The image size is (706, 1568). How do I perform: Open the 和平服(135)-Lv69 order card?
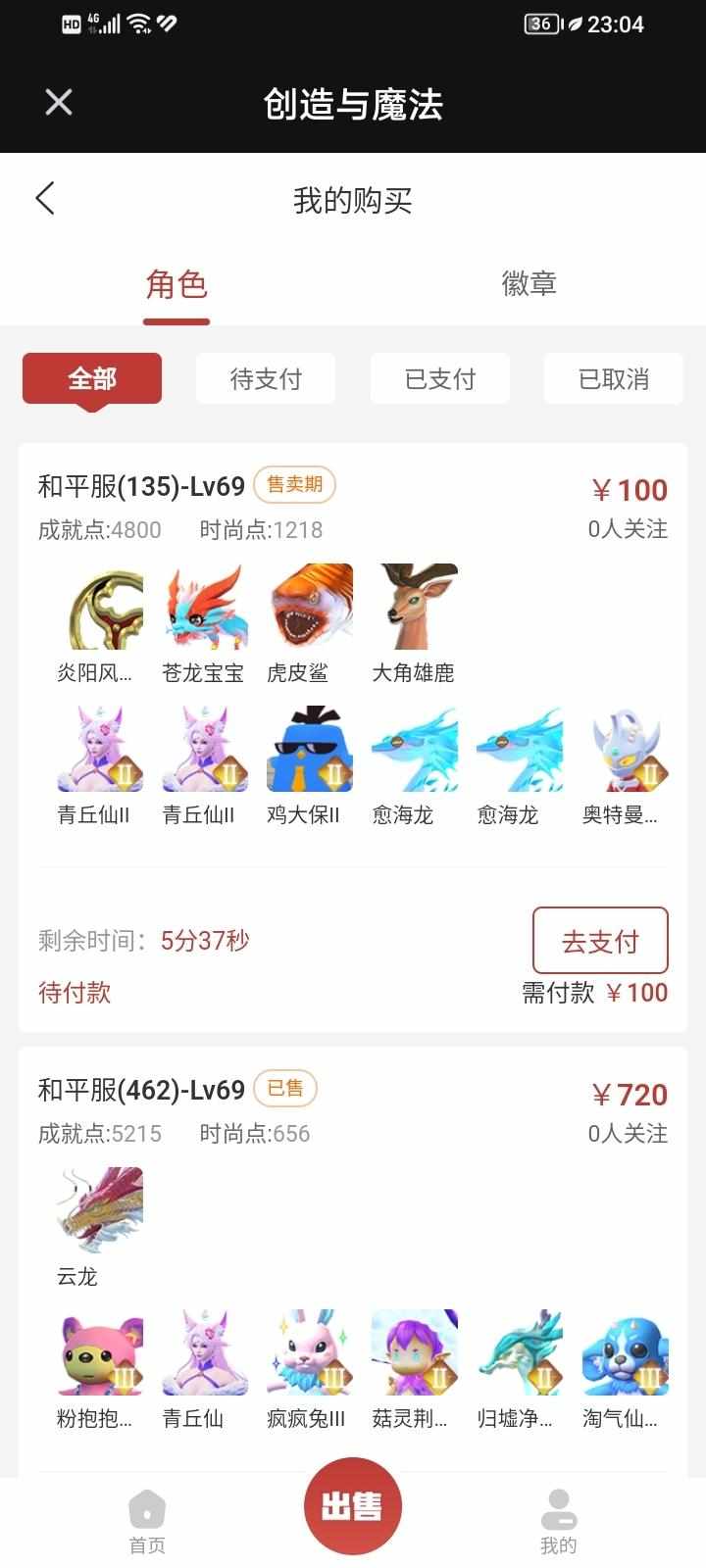pos(141,487)
